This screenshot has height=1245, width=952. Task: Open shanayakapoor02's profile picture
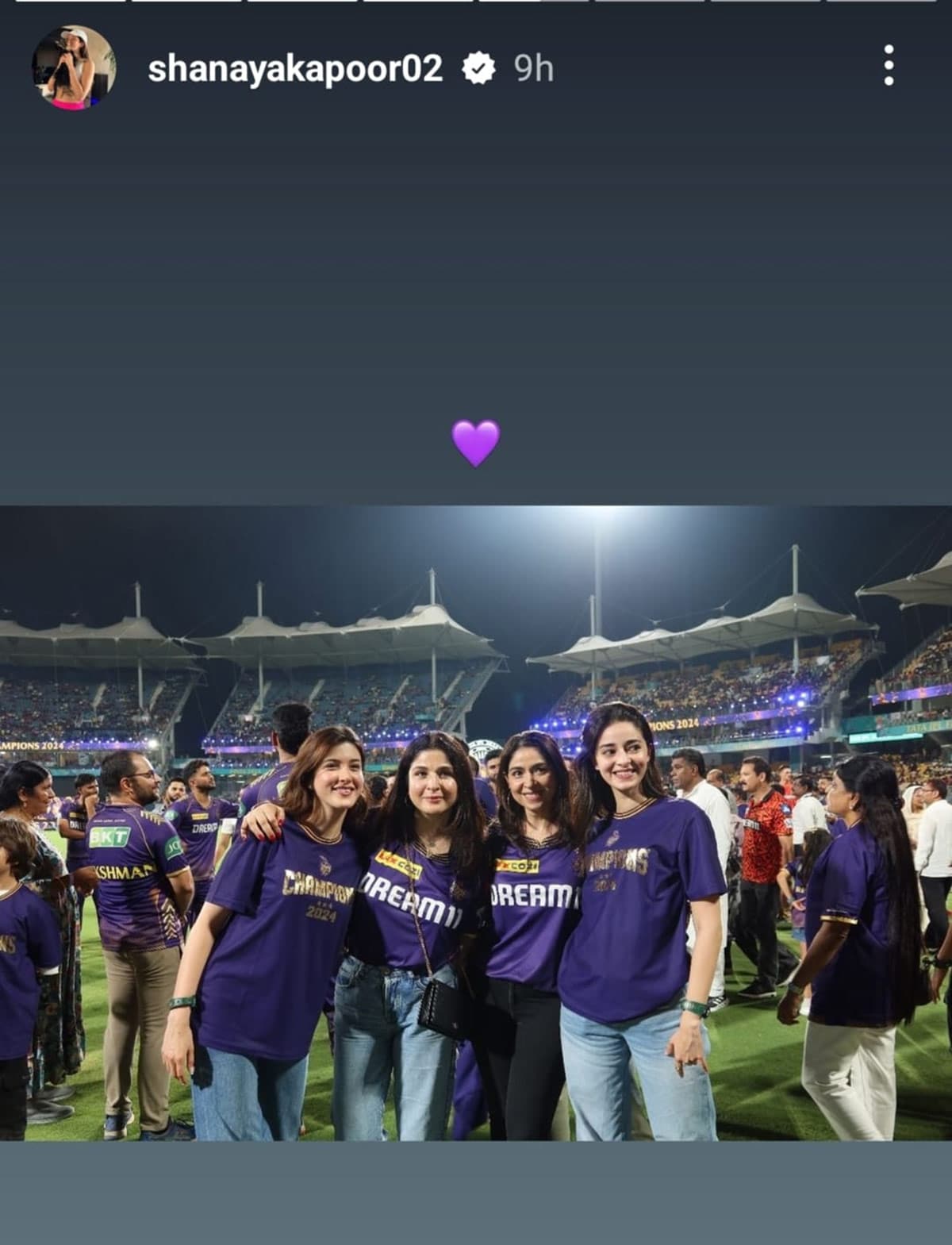[74, 68]
